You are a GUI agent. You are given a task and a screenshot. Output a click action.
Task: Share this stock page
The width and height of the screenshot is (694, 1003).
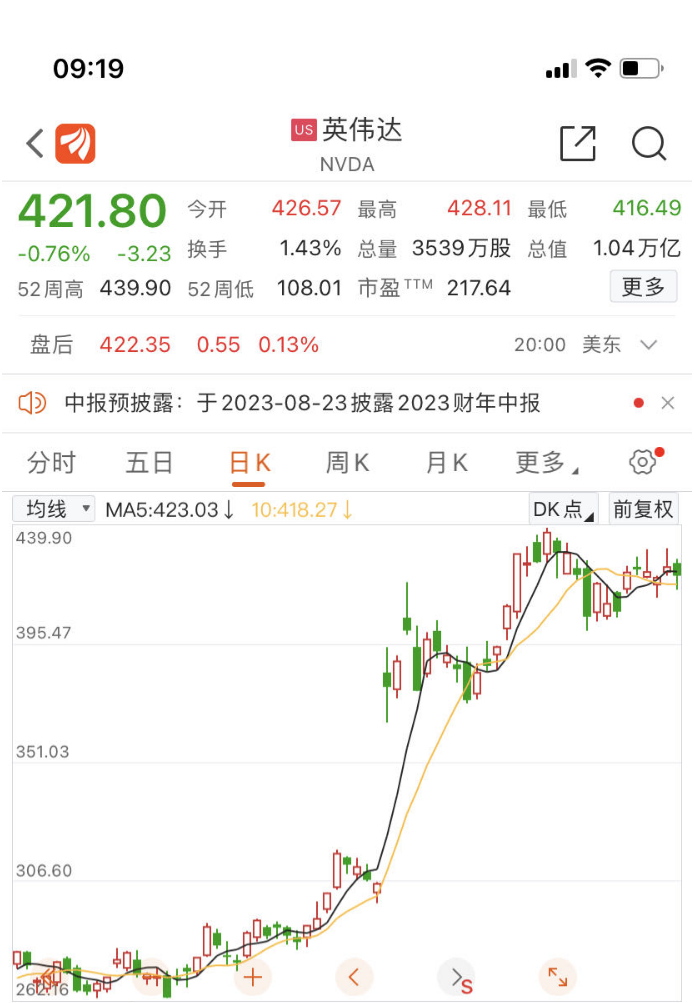point(577,144)
